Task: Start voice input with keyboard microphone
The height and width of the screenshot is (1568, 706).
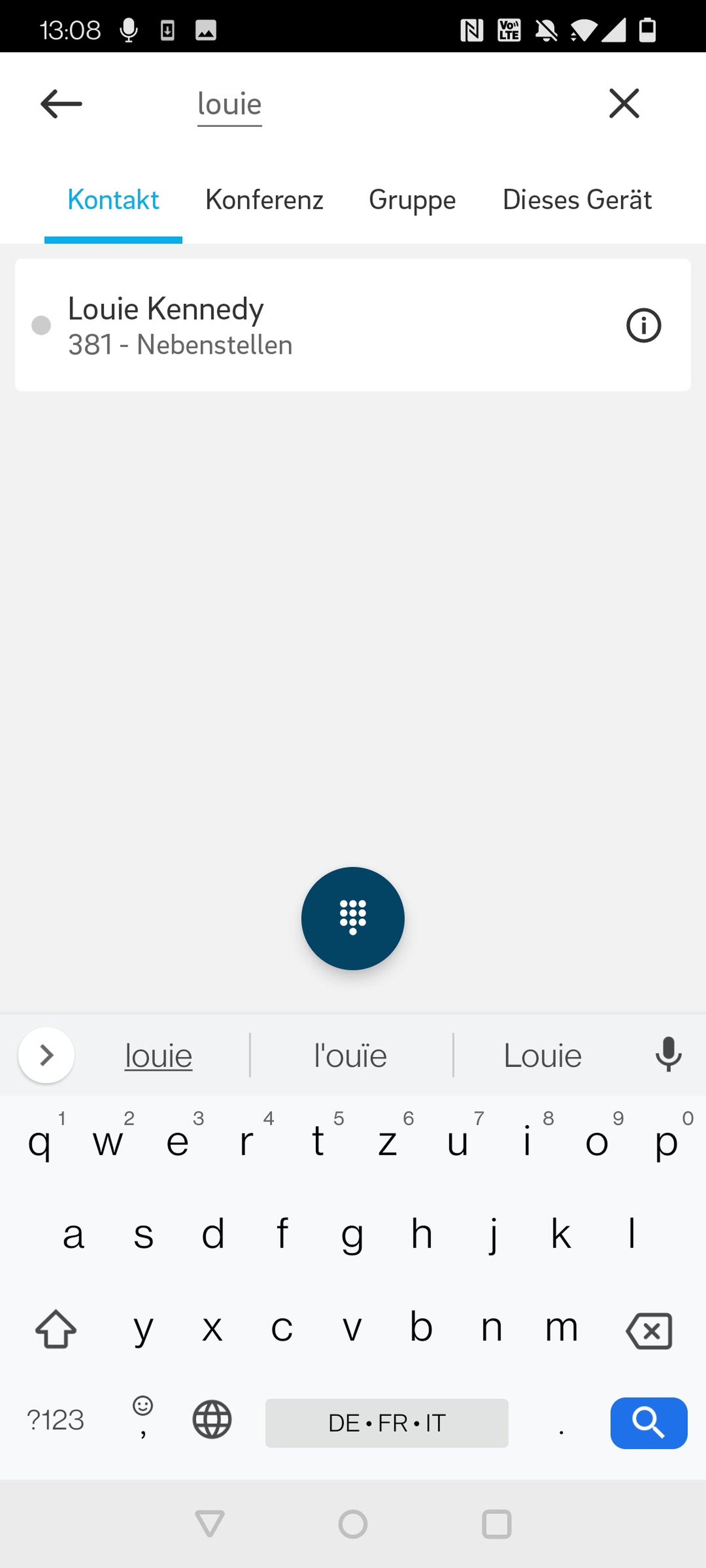Action: click(668, 1054)
